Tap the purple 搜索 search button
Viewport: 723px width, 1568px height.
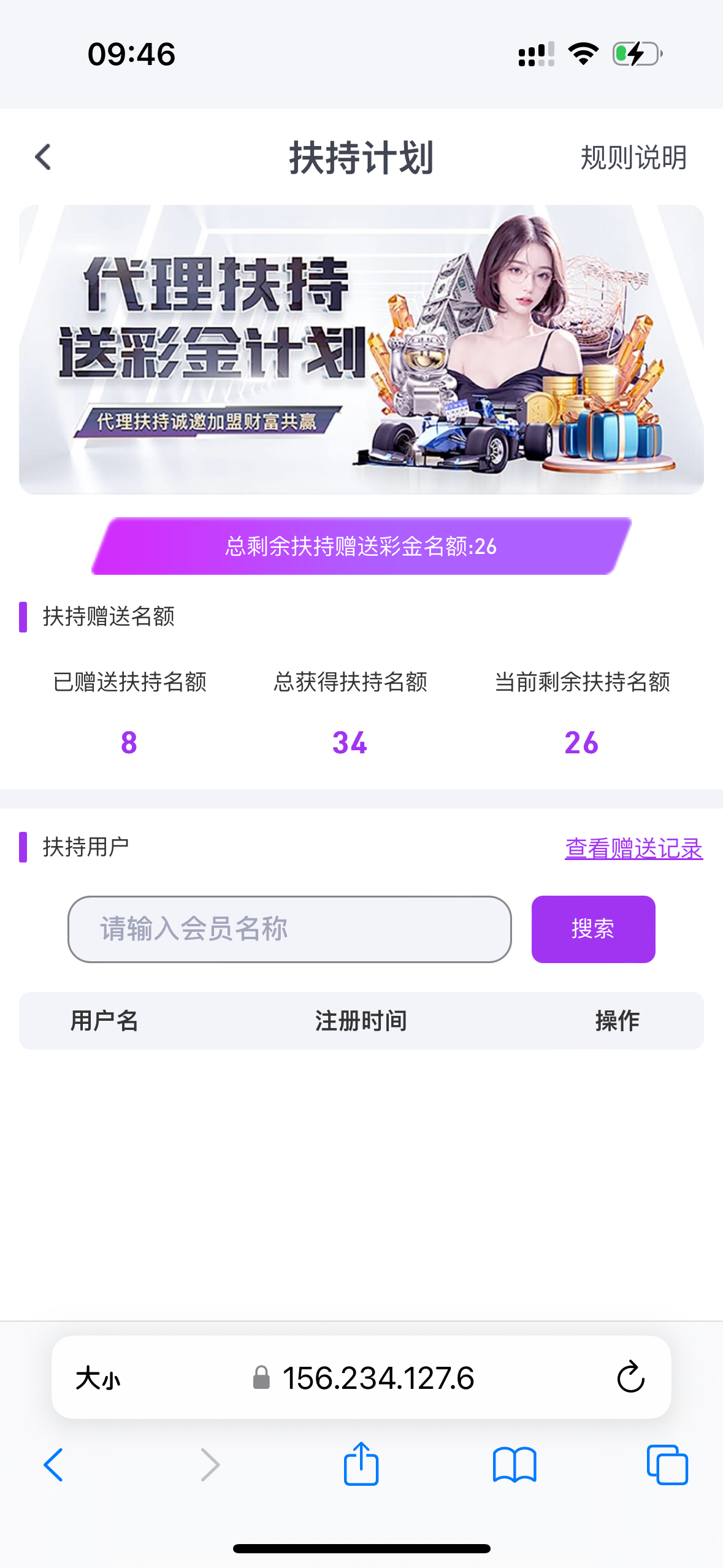pyautogui.click(x=593, y=929)
